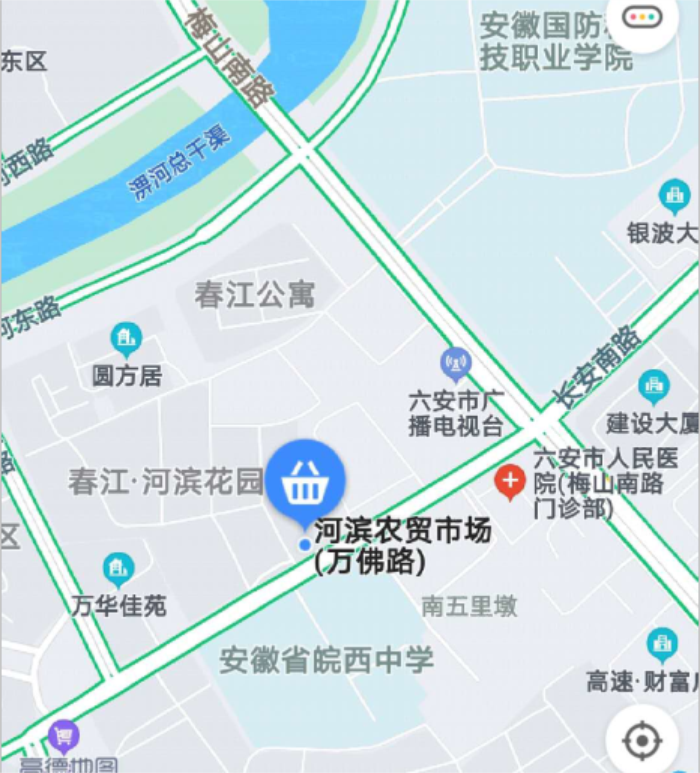Open the 圆方居 building marker
This screenshot has height=773, width=700.
[127, 340]
